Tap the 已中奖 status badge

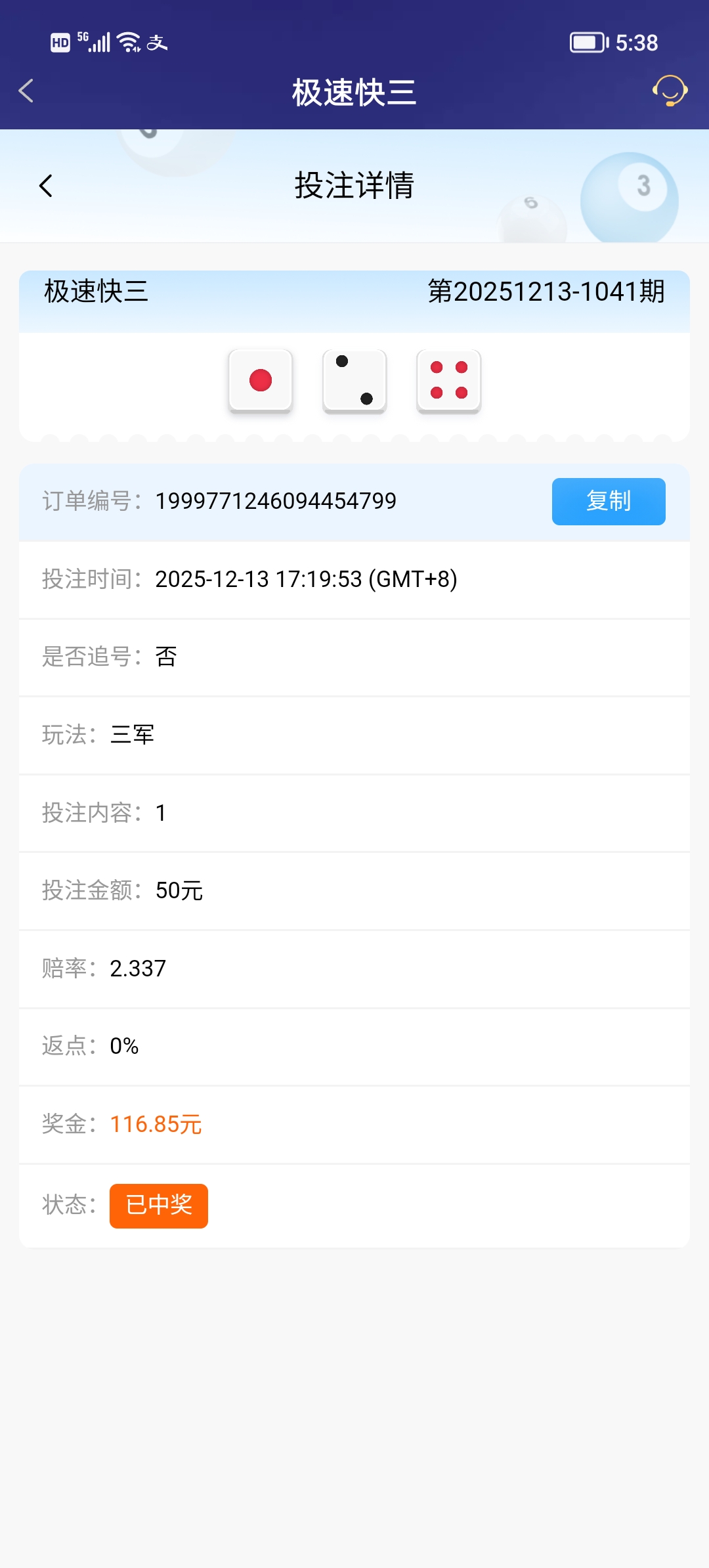coord(158,1205)
